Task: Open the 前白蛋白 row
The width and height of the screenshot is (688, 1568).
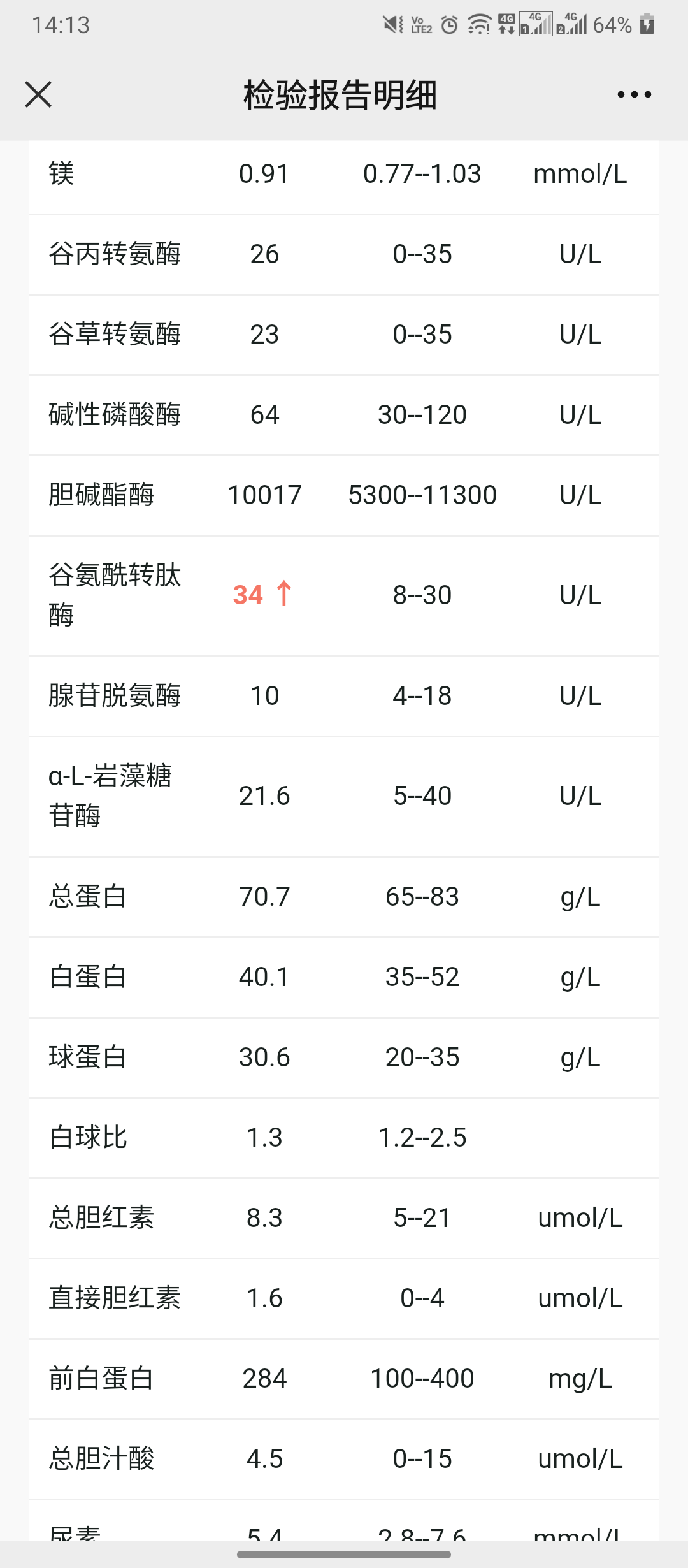Action: (x=344, y=1378)
